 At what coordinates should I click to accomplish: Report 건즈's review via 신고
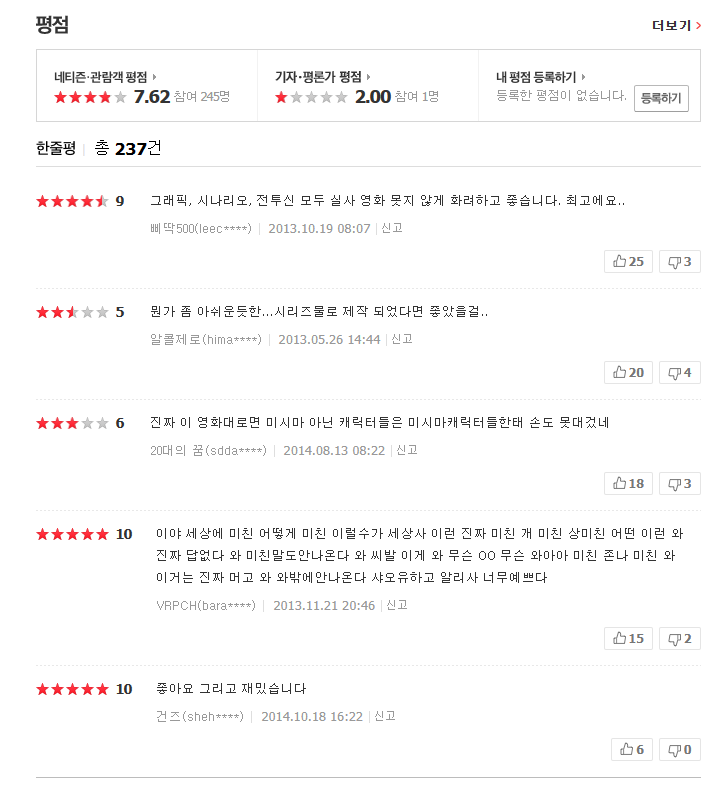click(x=384, y=716)
